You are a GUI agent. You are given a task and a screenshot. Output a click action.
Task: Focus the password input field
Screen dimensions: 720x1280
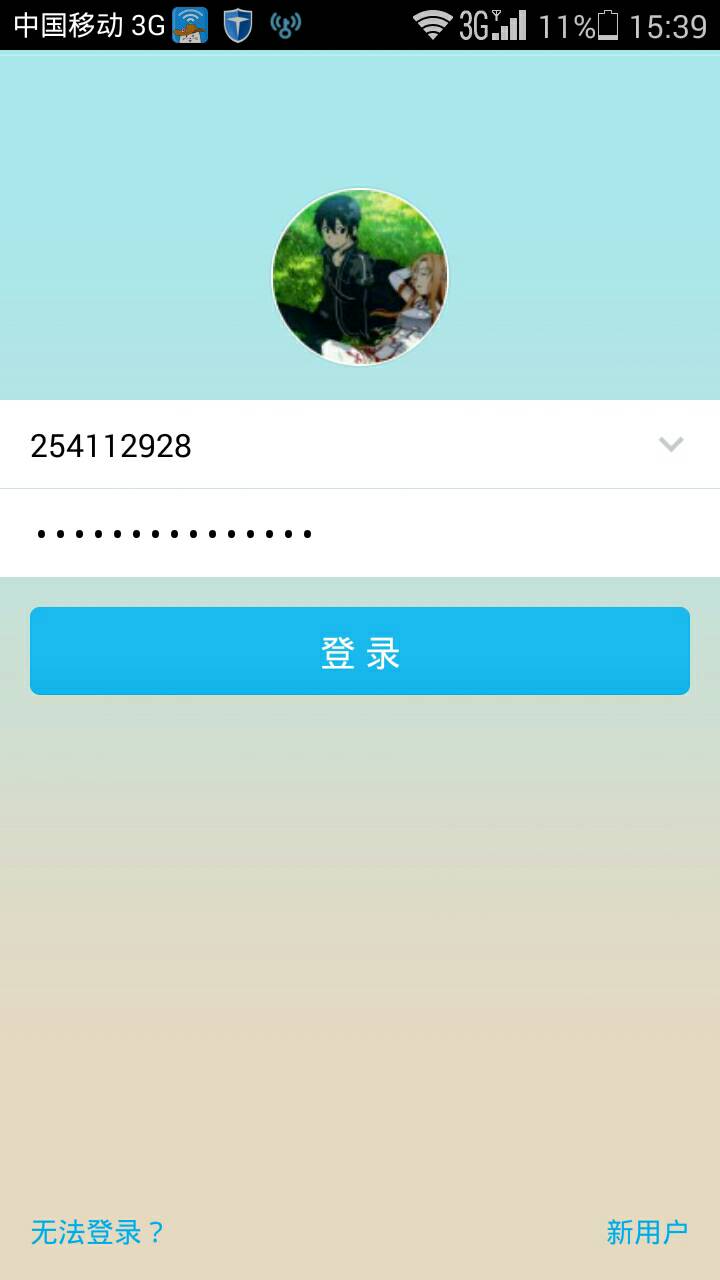(300, 532)
